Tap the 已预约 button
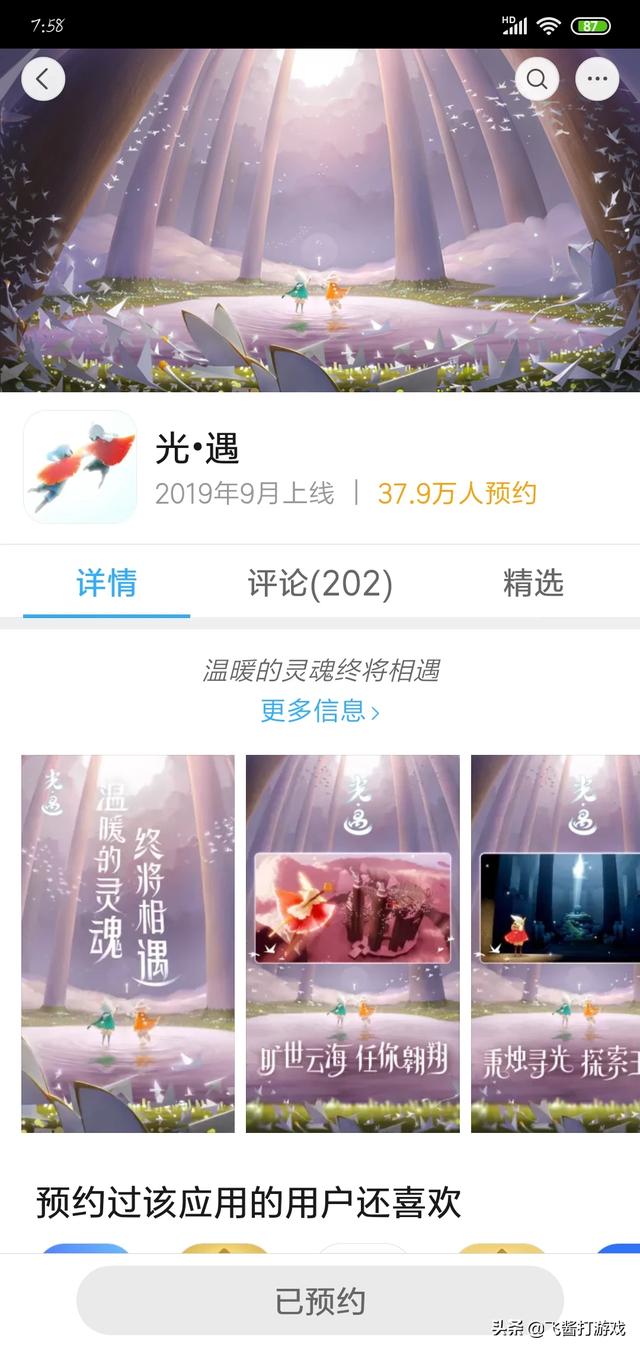The height and width of the screenshot is (1351, 640). [x=320, y=1300]
